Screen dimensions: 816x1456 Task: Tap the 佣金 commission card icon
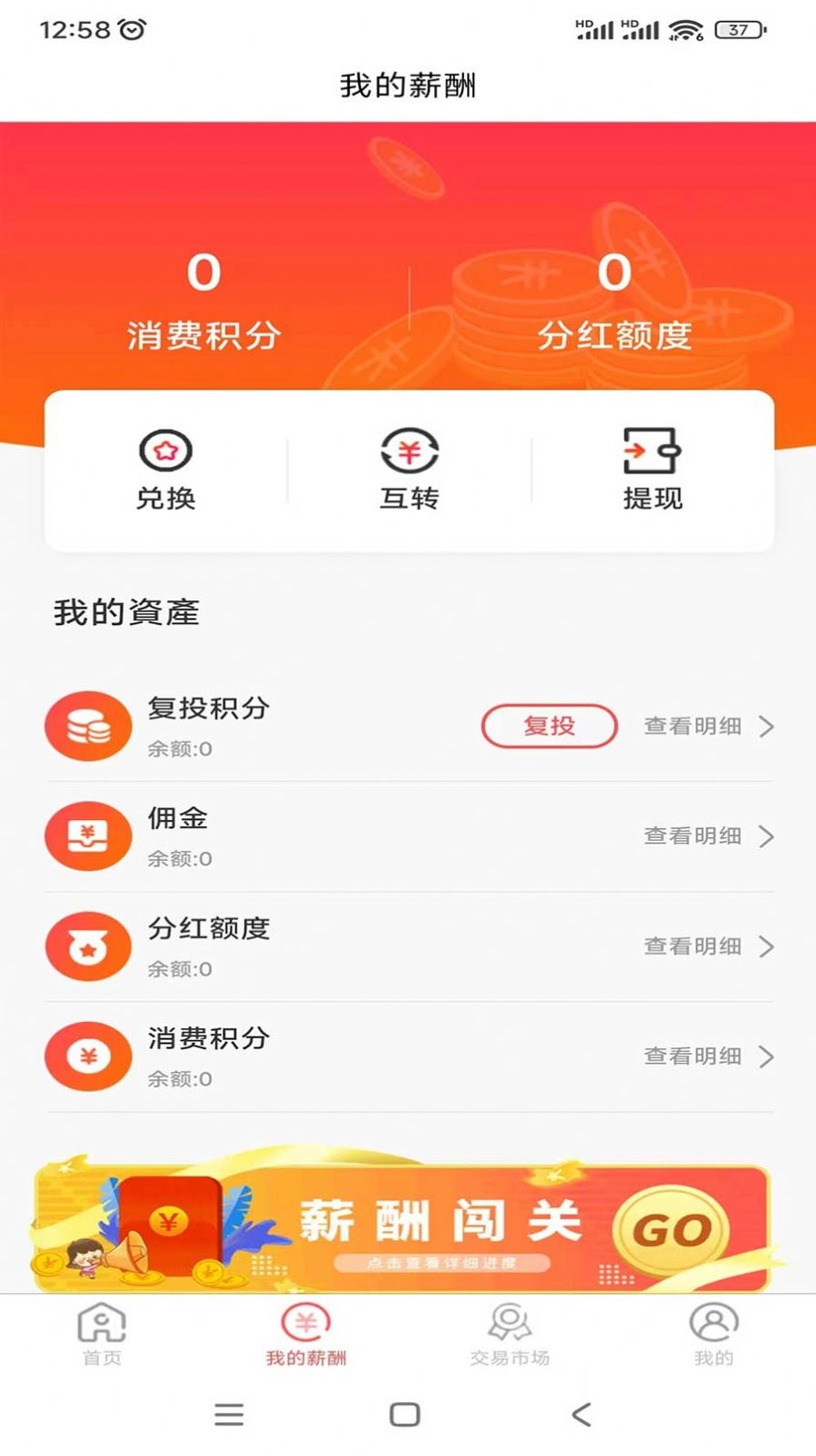pyautogui.click(x=88, y=835)
